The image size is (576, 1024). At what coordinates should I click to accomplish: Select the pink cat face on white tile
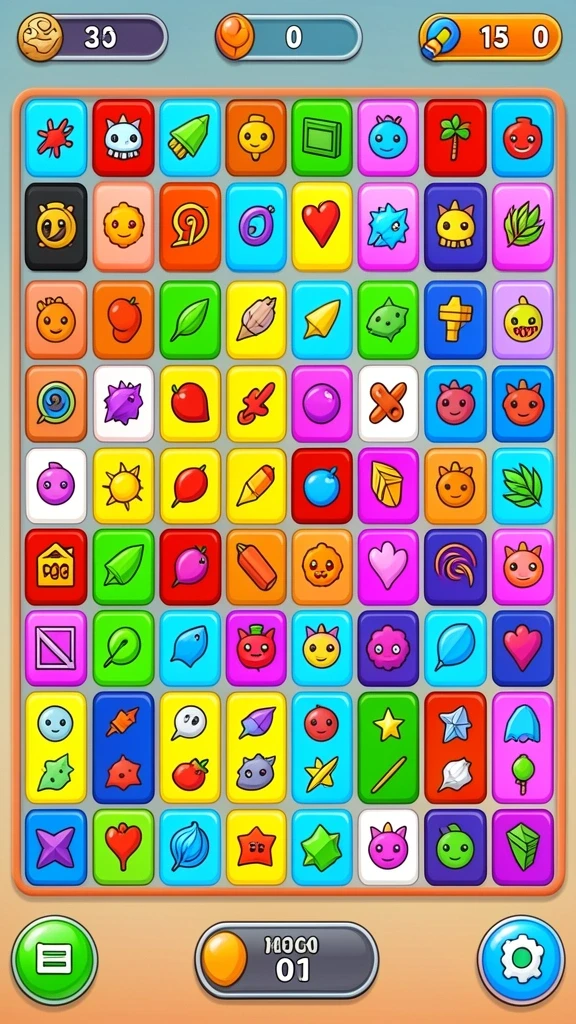(x=388, y=847)
